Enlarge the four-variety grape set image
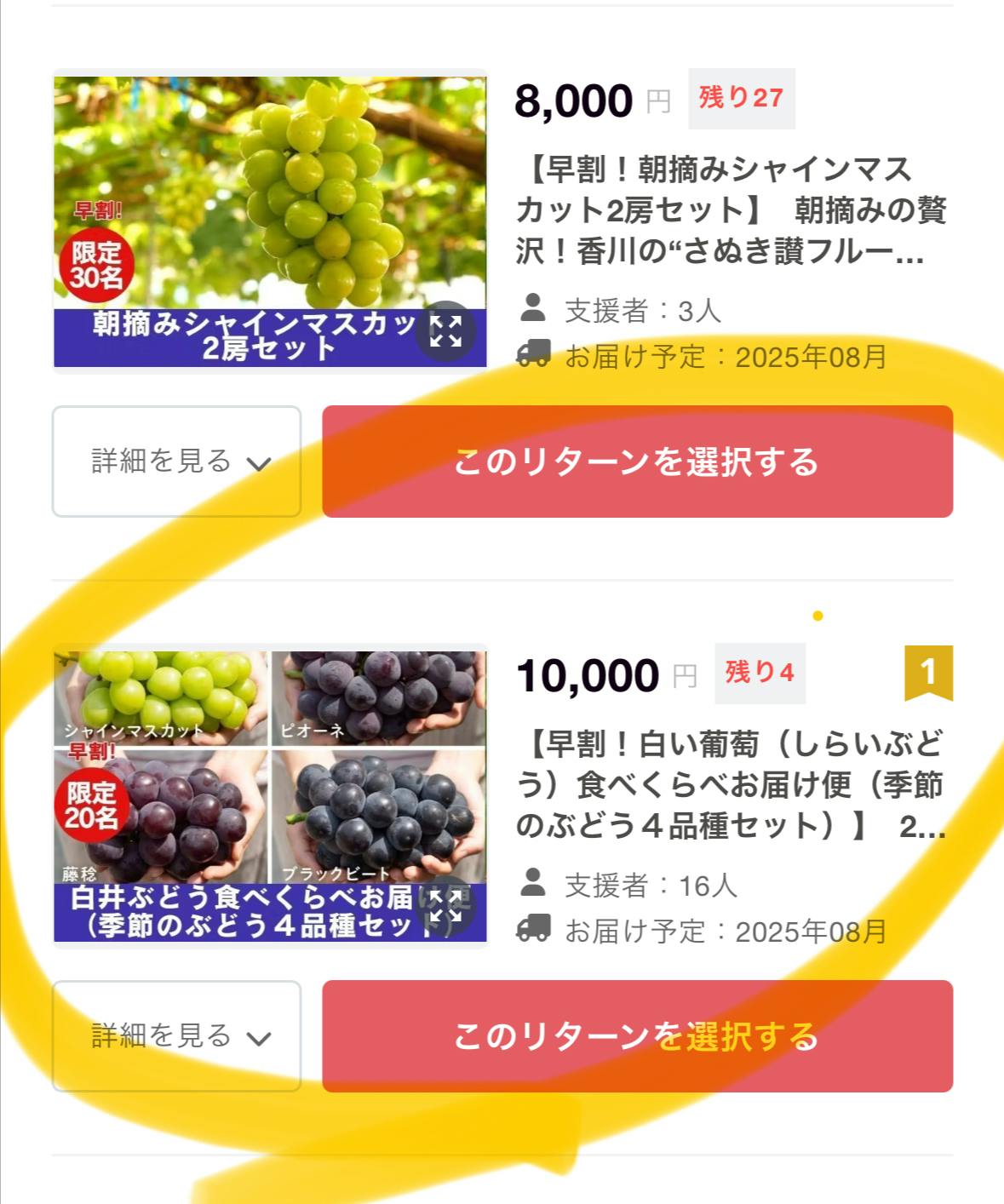Image resolution: width=1004 pixels, height=1204 pixels. coord(445,906)
